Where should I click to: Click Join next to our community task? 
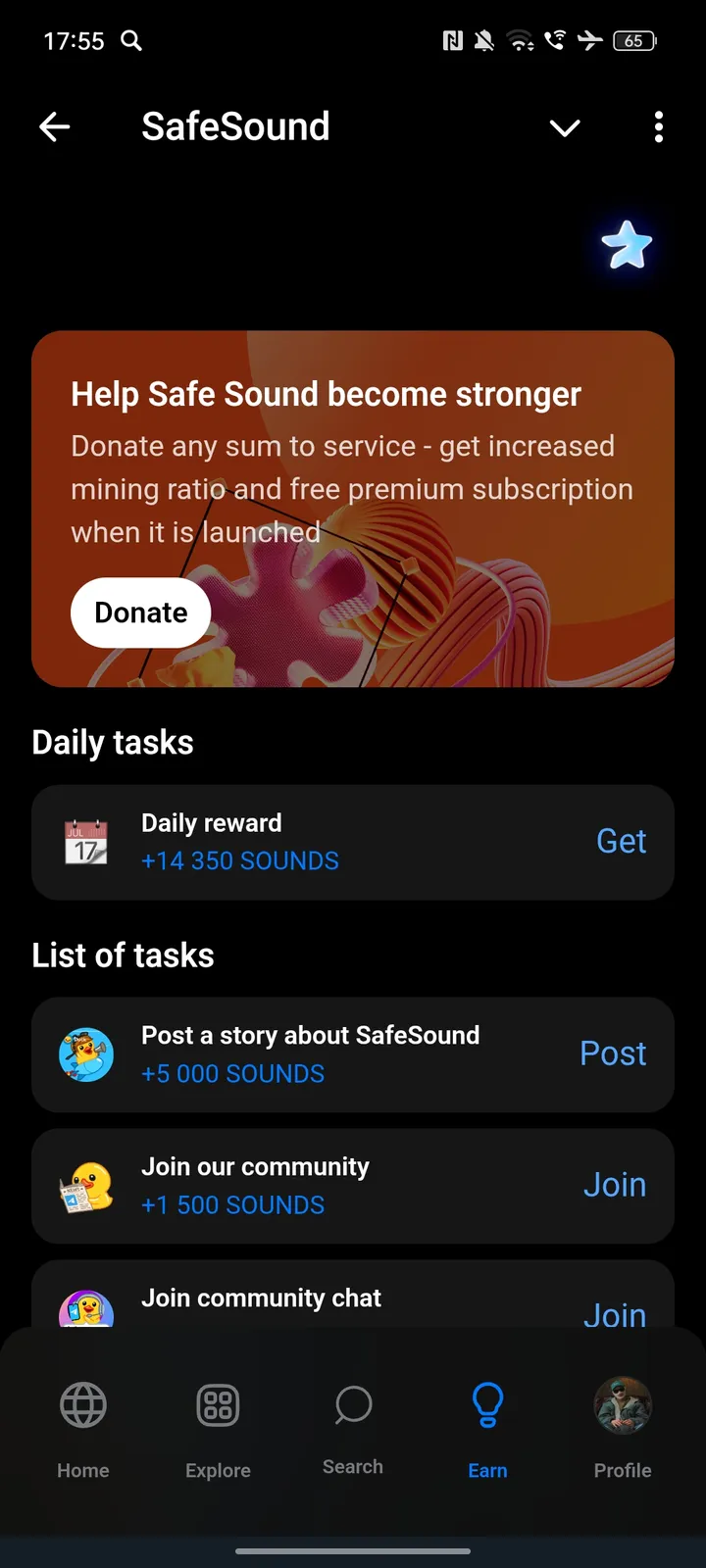[615, 1185]
